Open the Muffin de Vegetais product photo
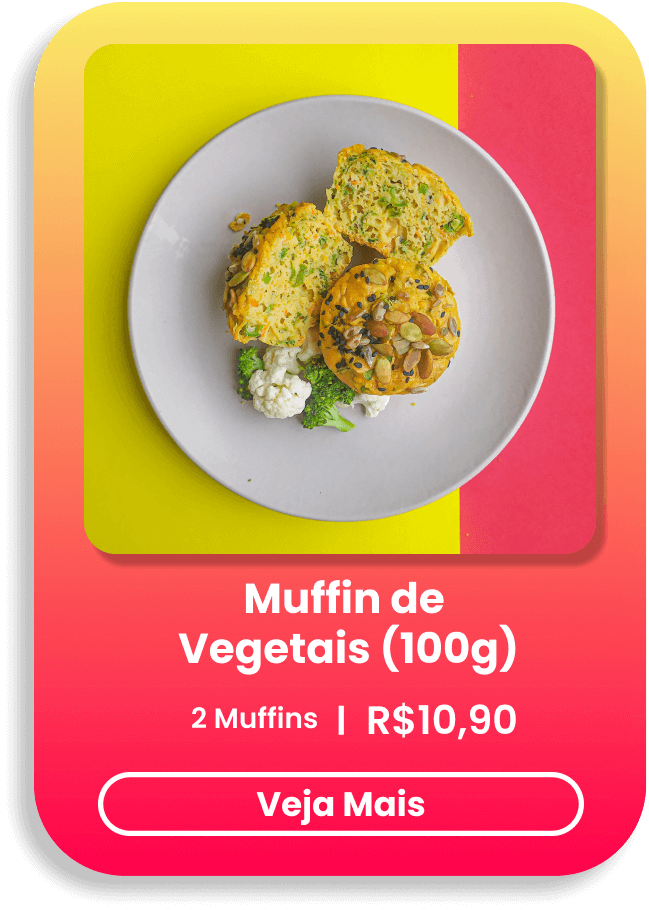Viewport: 649px width, 910px height. [340, 299]
